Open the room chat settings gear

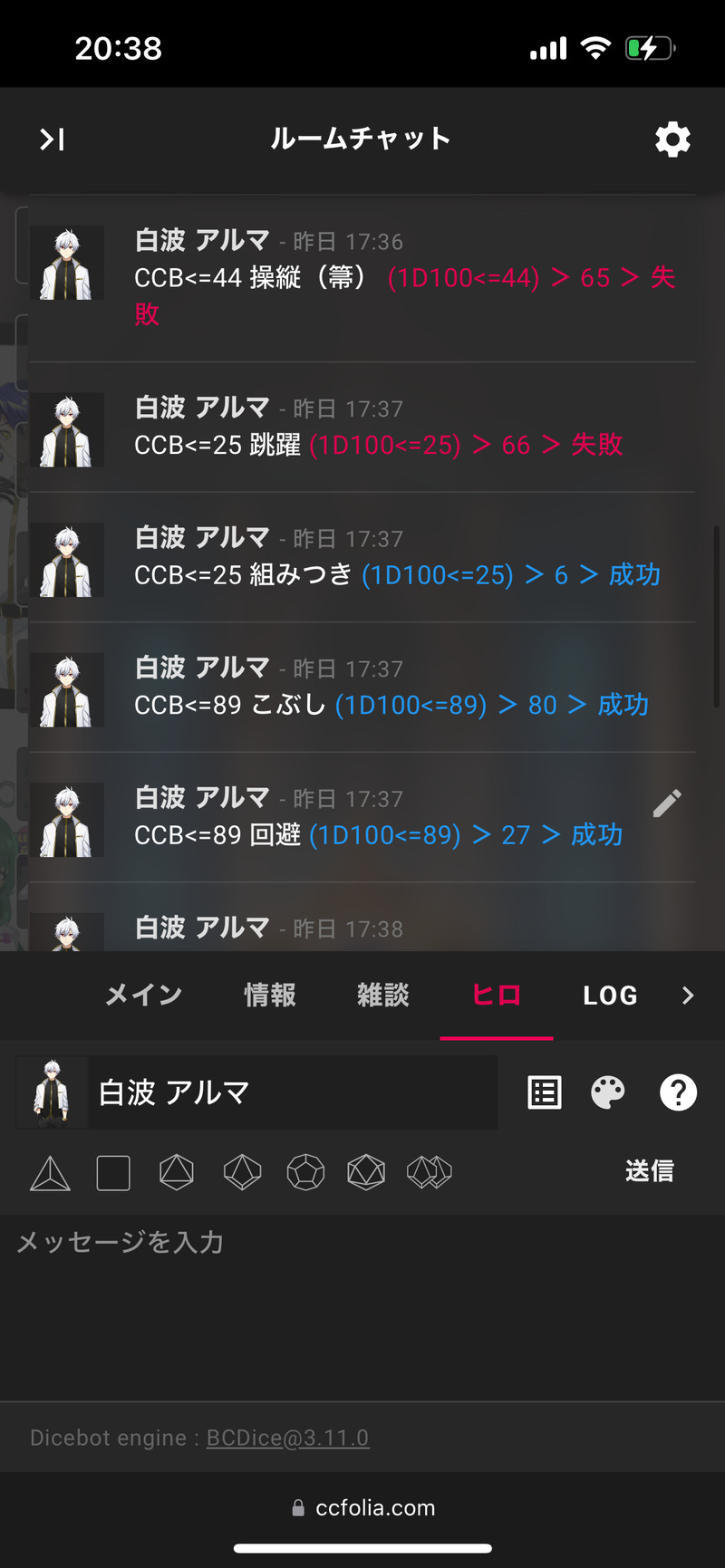point(672,139)
